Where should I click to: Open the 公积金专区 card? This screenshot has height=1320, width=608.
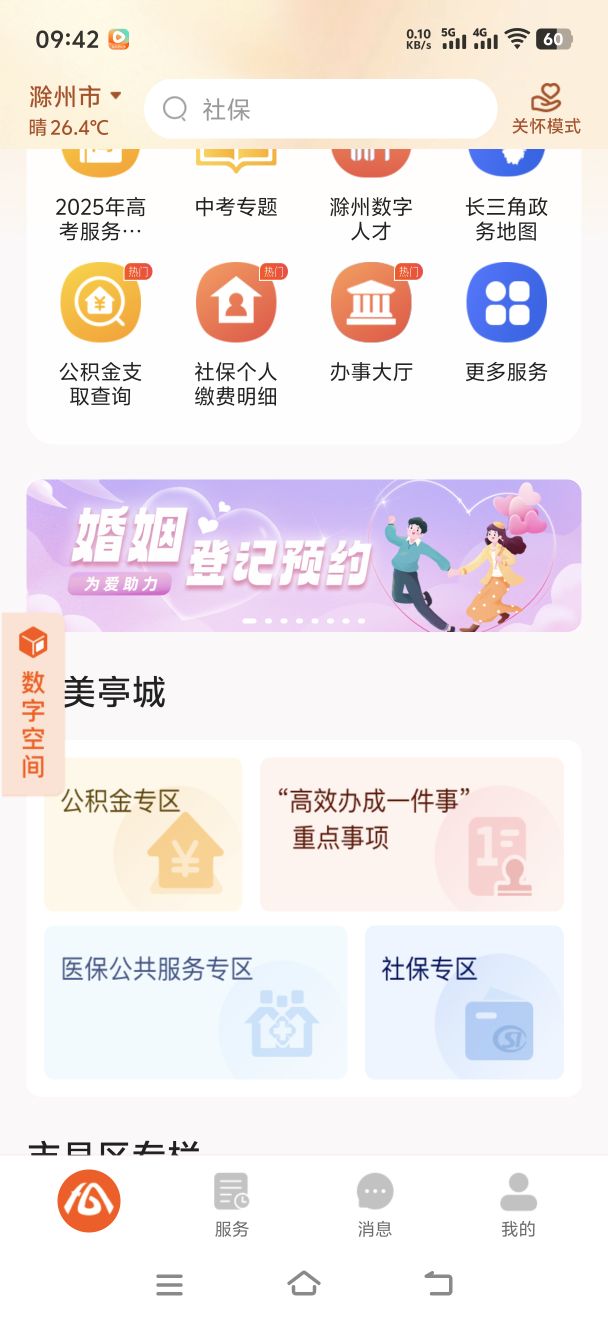143,834
